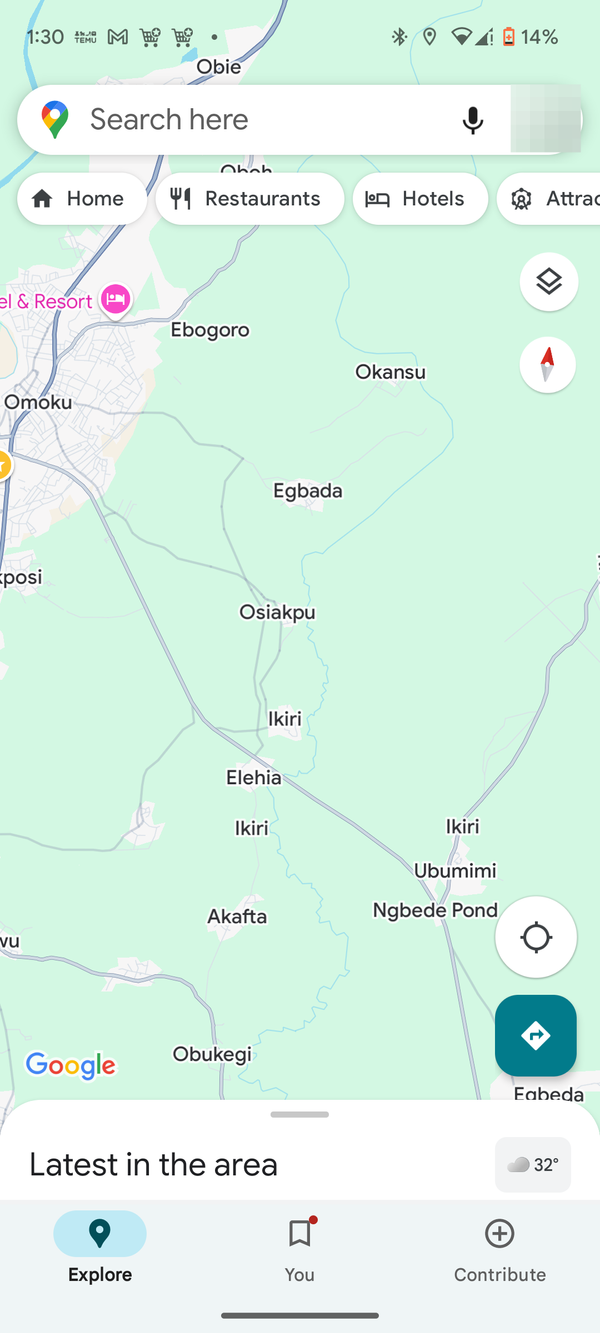Show Hotels on the map
The width and height of the screenshot is (600, 1333).
point(420,199)
